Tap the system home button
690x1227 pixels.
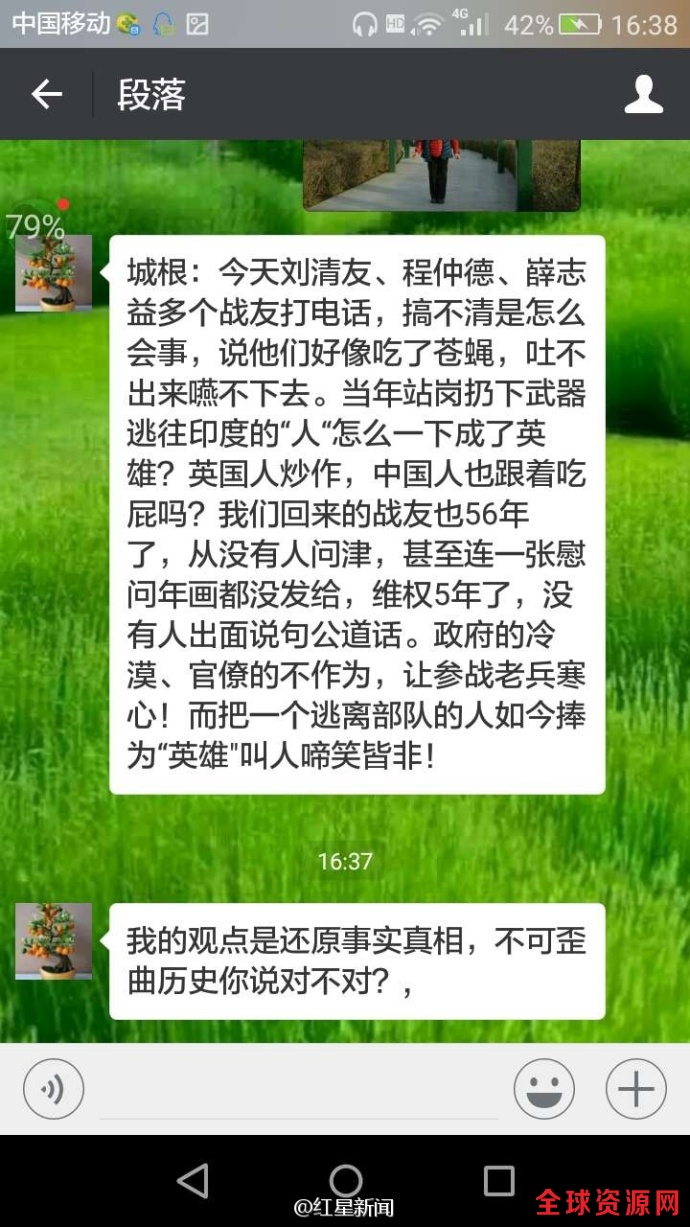[x=345, y=1181]
